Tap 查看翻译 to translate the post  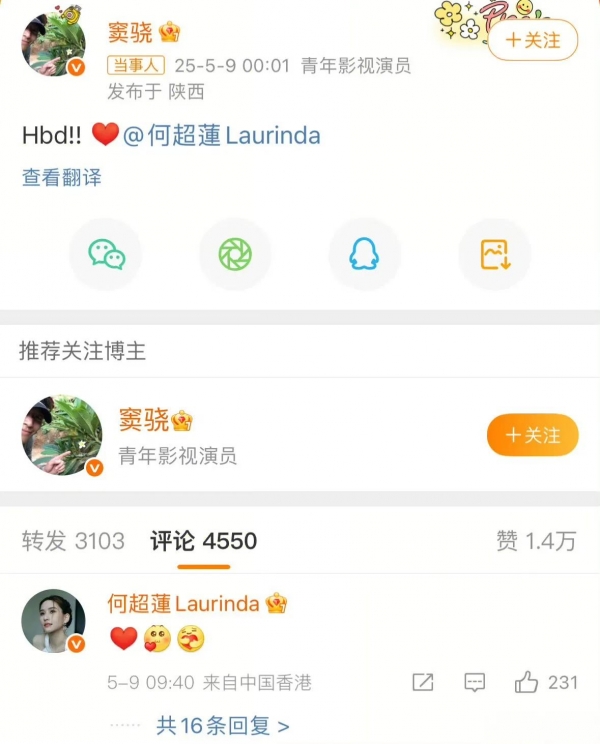62,178
